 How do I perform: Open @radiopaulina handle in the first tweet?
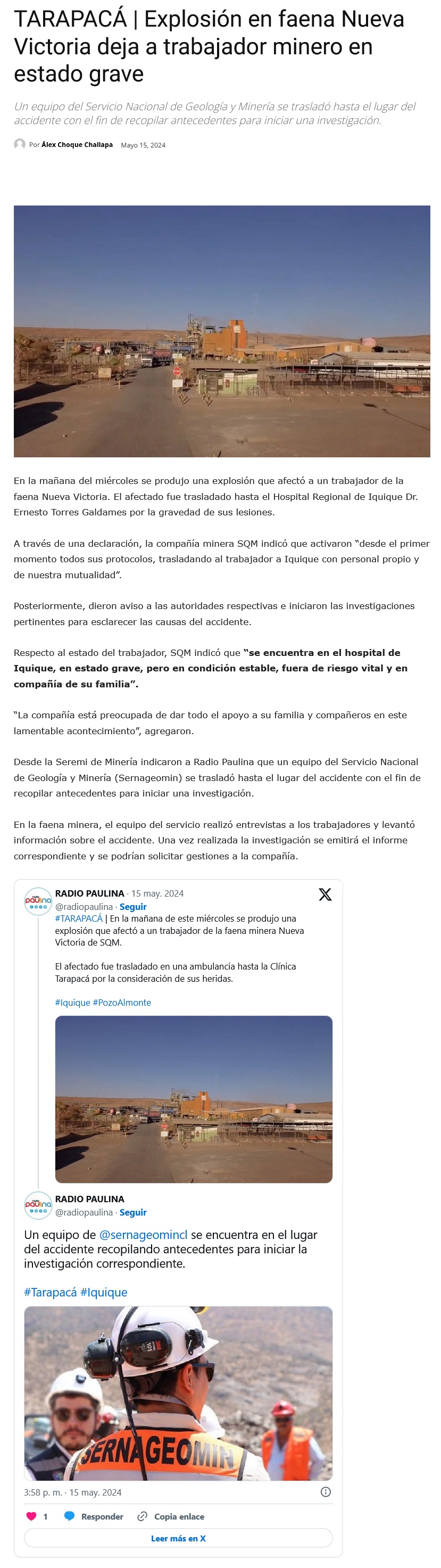tap(84, 907)
